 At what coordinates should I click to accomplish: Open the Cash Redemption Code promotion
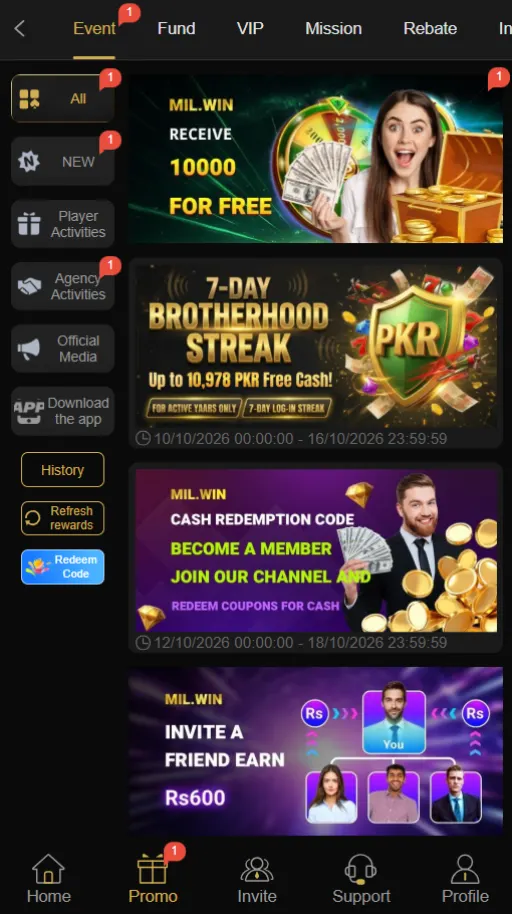(315, 558)
